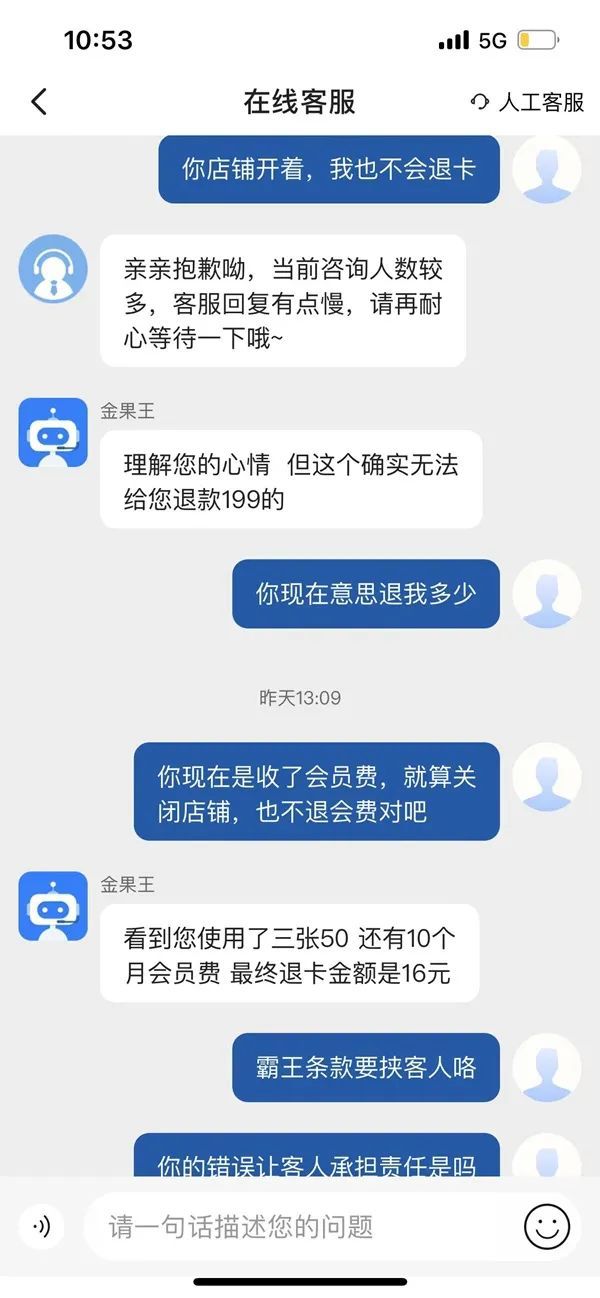Focus the 请一句话描述您的问题 input field
The image size is (600, 1298).
tap(300, 1227)
